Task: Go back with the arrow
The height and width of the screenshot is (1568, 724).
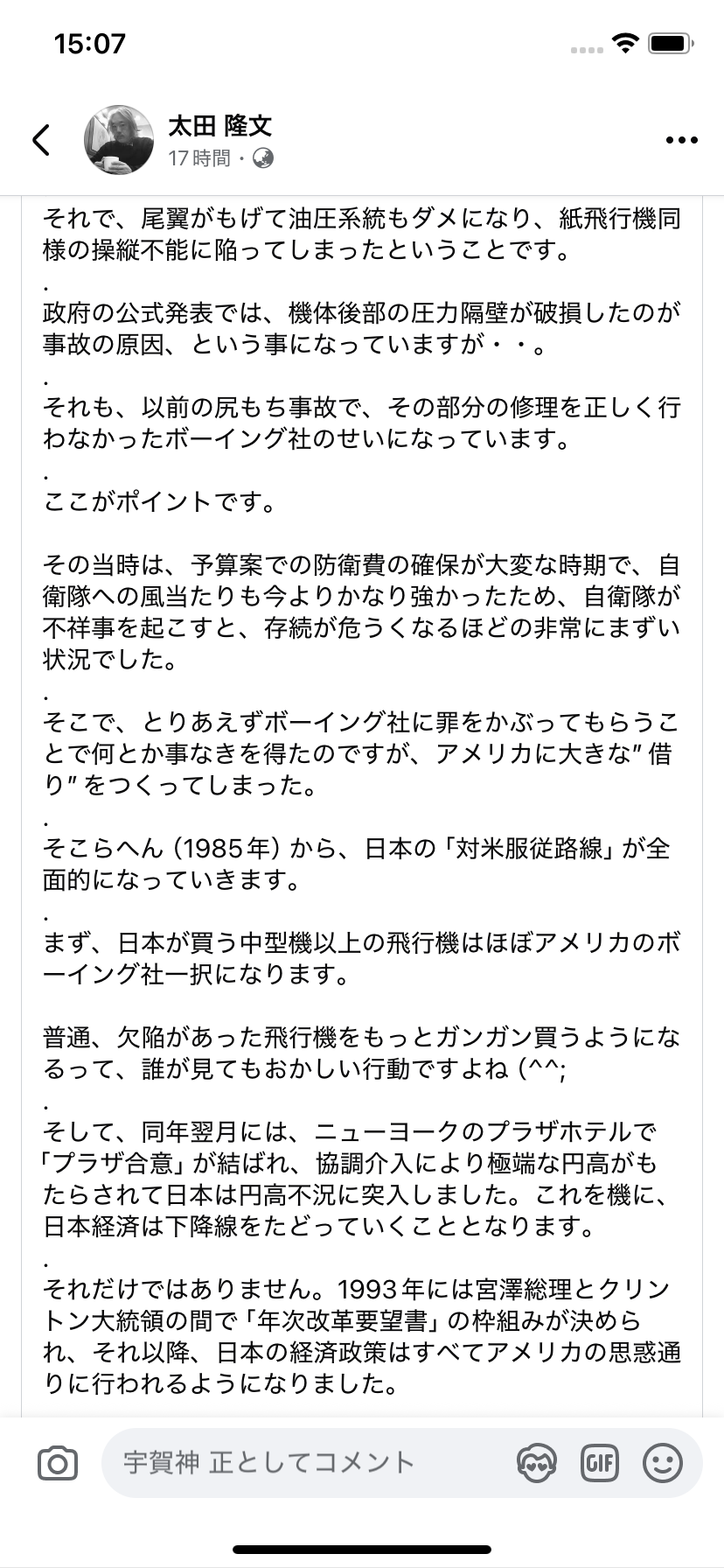Action: 41,139
